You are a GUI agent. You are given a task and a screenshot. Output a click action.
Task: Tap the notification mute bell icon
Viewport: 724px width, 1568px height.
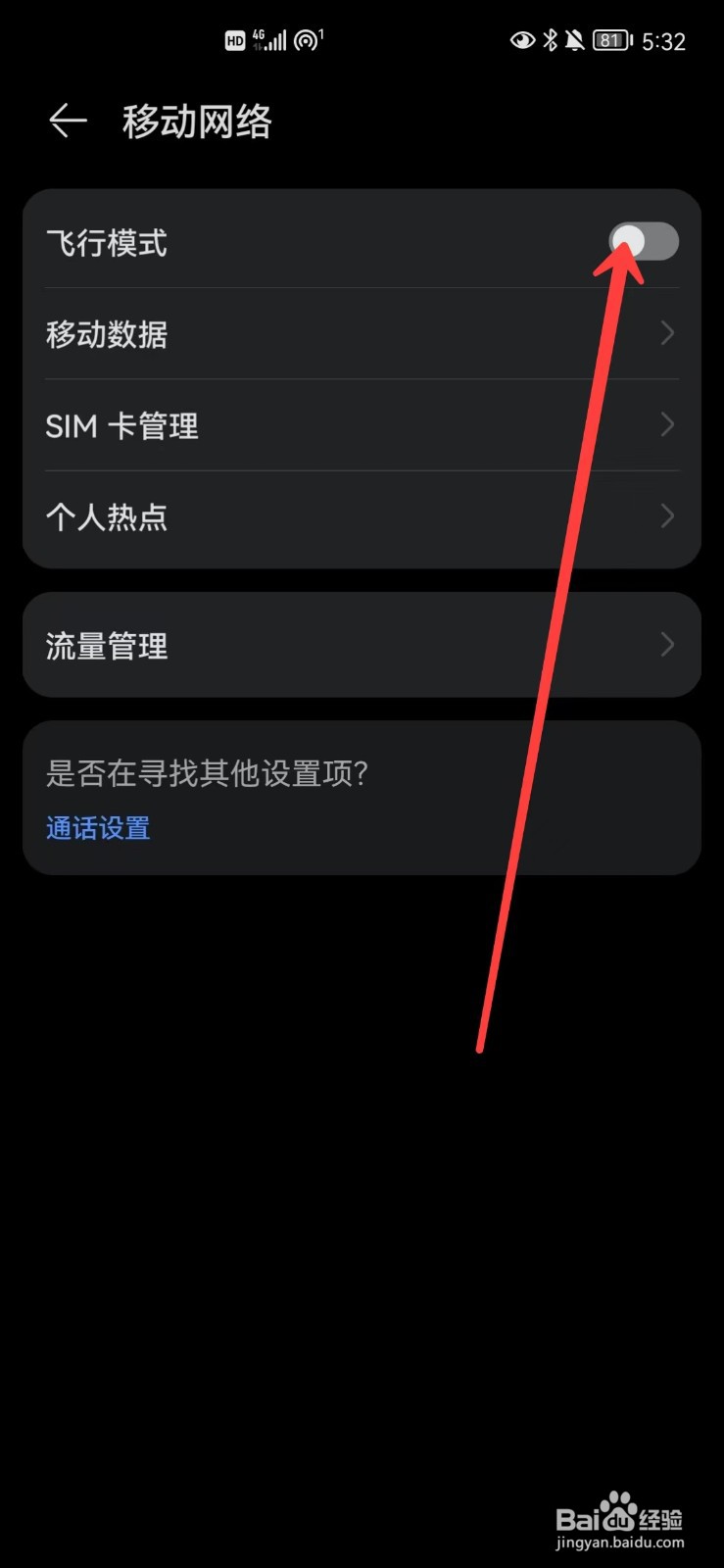[575, 39]
